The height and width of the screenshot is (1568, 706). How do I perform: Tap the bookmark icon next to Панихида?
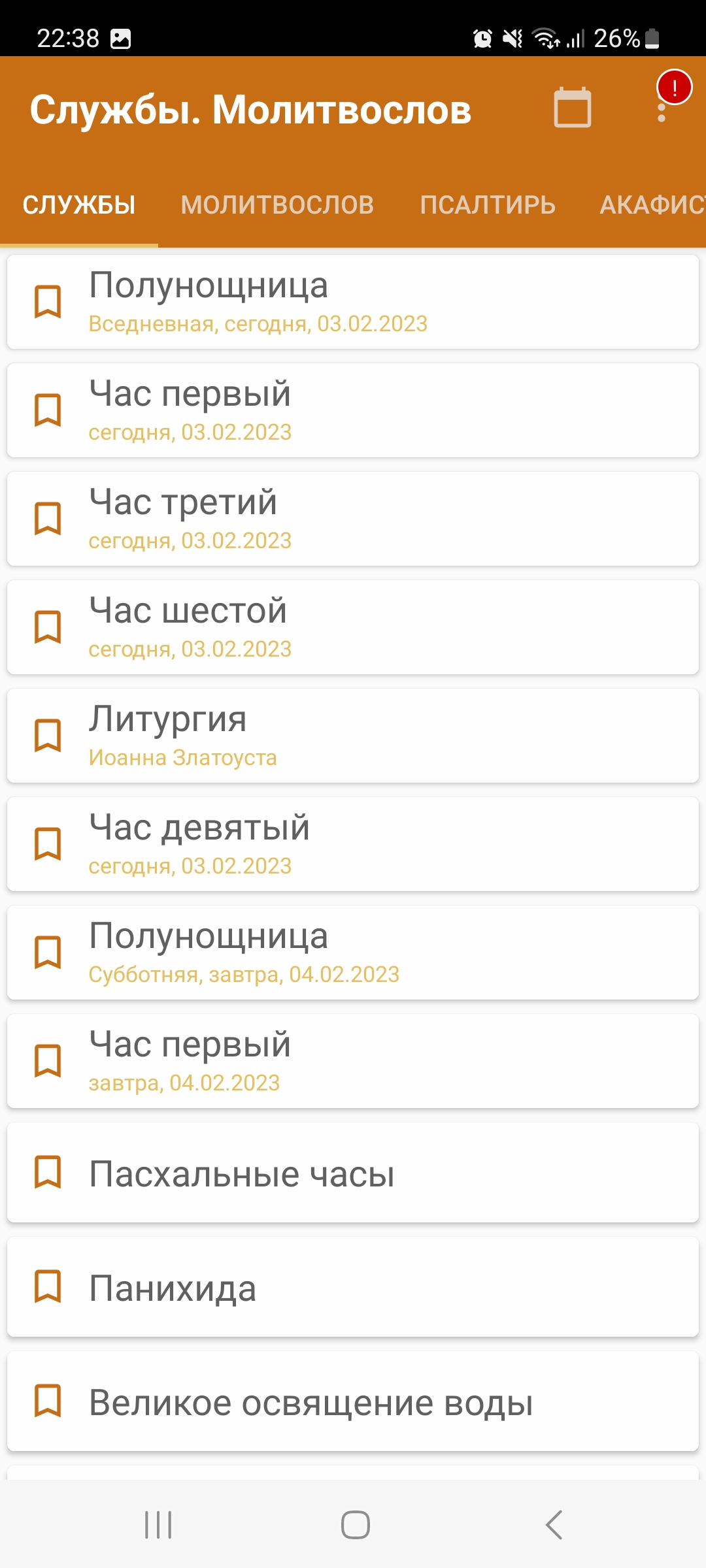(x=48, y=1286)
